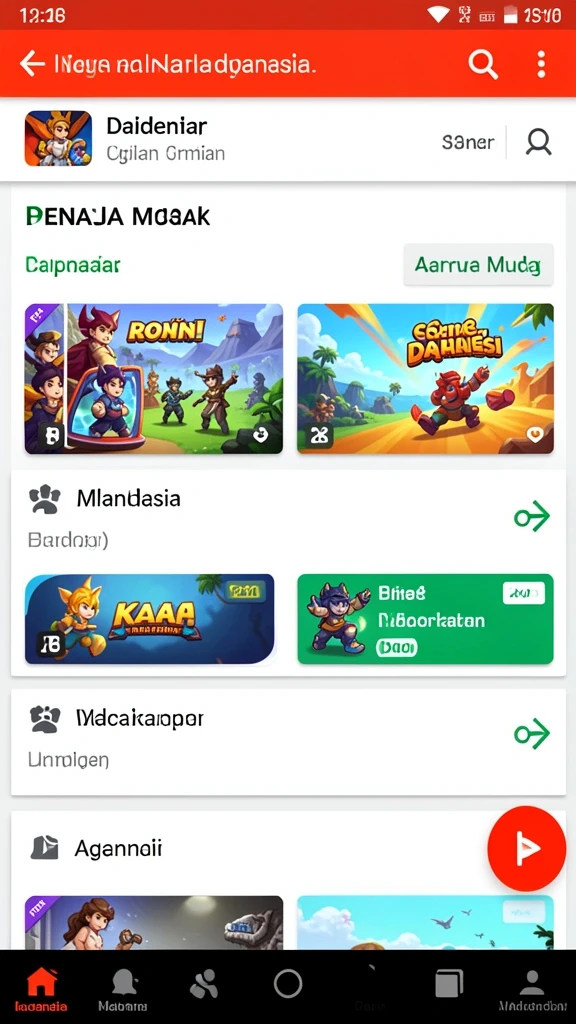Open the three-dot overflow menu
Viewport: 576px width, 1024px height.
point(541,64)
